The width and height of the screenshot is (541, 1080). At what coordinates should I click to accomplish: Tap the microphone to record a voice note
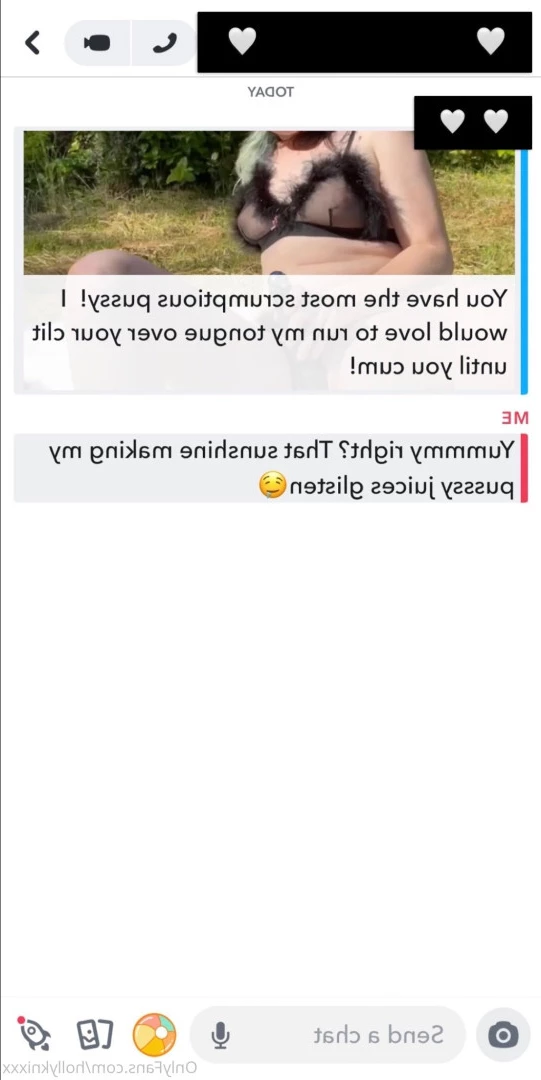coord(220,1035)
